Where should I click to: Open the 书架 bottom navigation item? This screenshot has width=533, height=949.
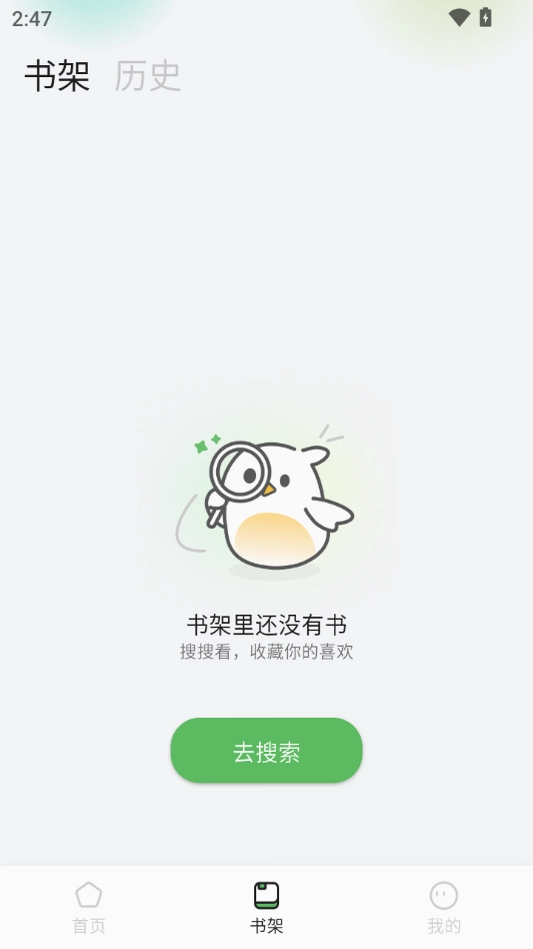[x=266, y=908]
